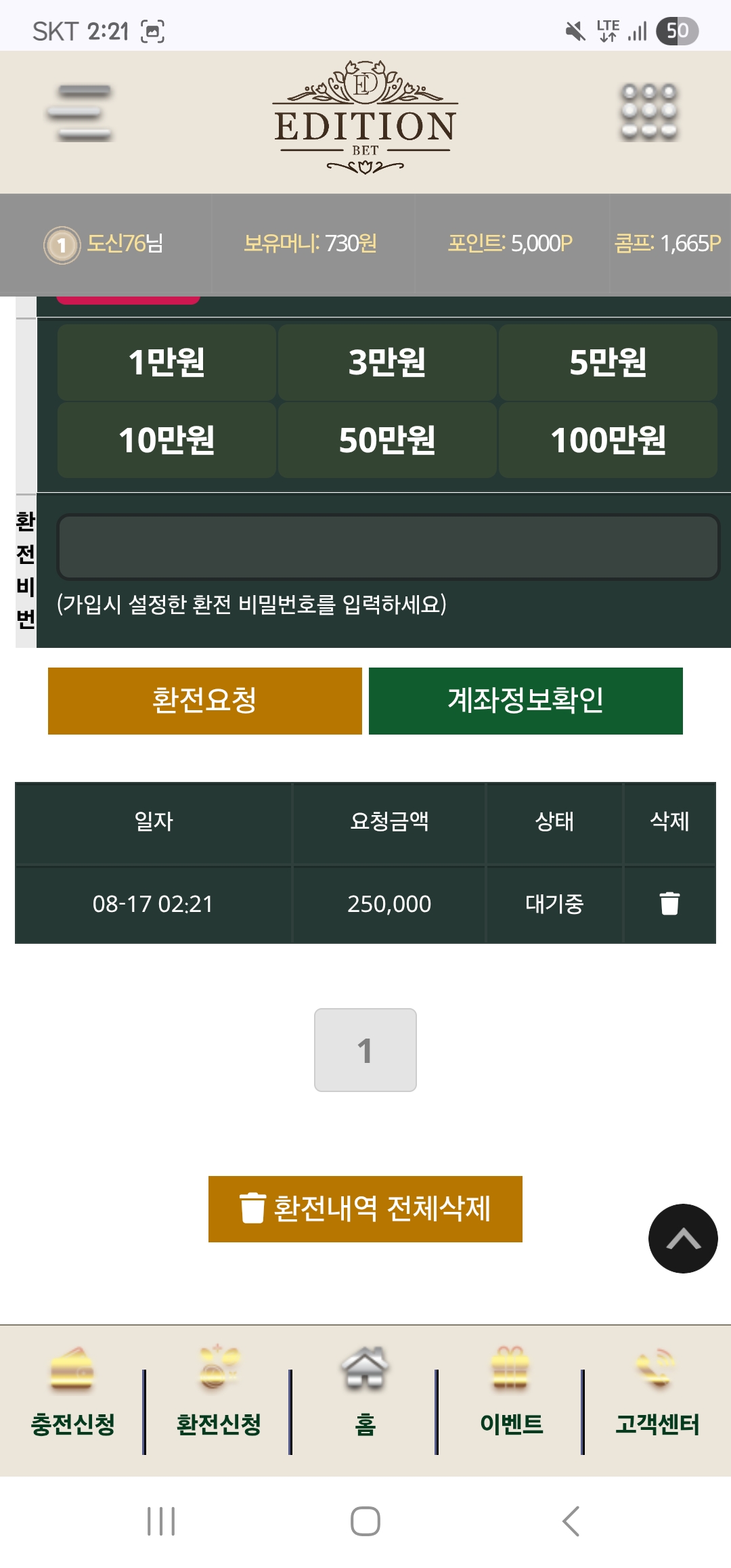Screen dimensions: 731x1568
Task: Jump back to top with arrow button
Action: pos(683,1238)
